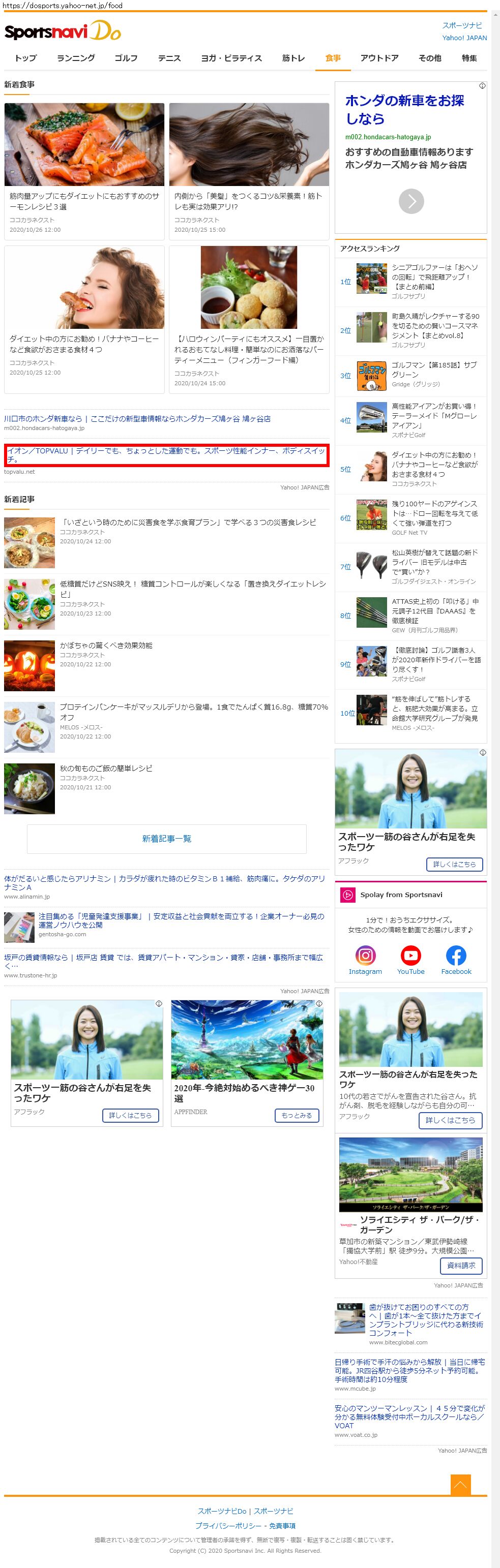Image resolution: width=500 pixels, height=1568 pixels.
Task: Read the かぼちゃの驚くべき効果効能 article
Action: click(106, 645)
